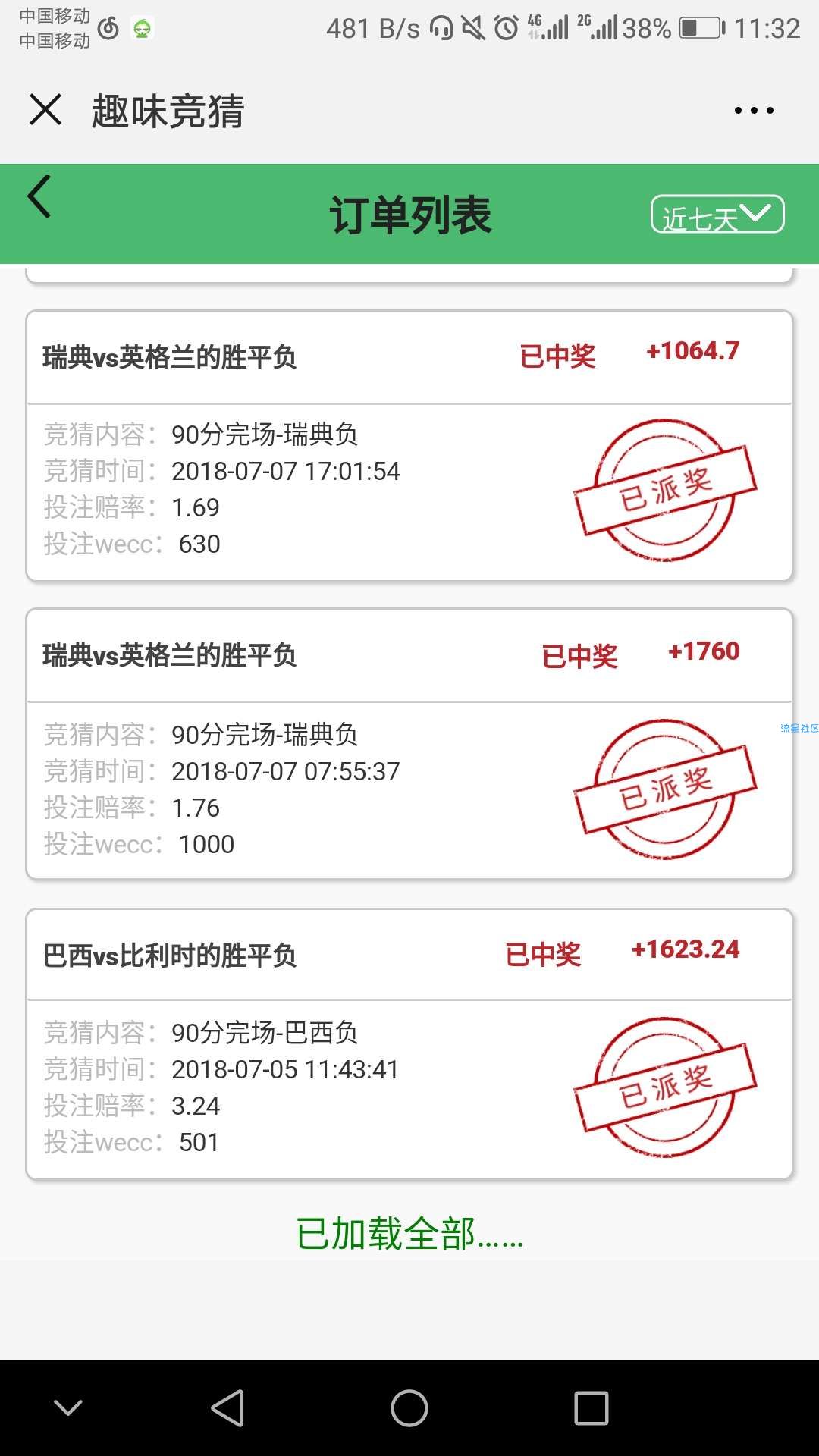Tap the system home button
This screenshot has width=819, height=1456.
(409, 1408)
